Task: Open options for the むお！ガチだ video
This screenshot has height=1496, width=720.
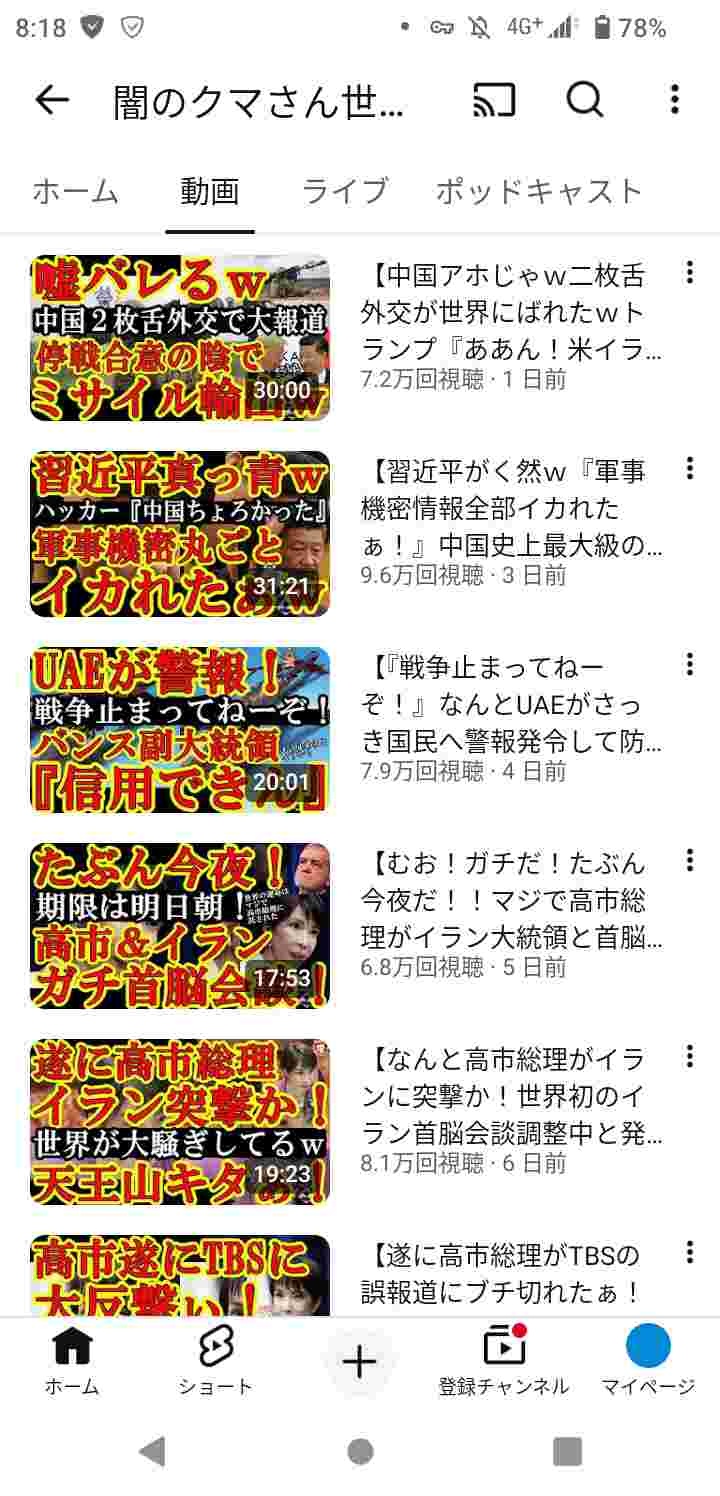Action: click(x=689, y=861)
